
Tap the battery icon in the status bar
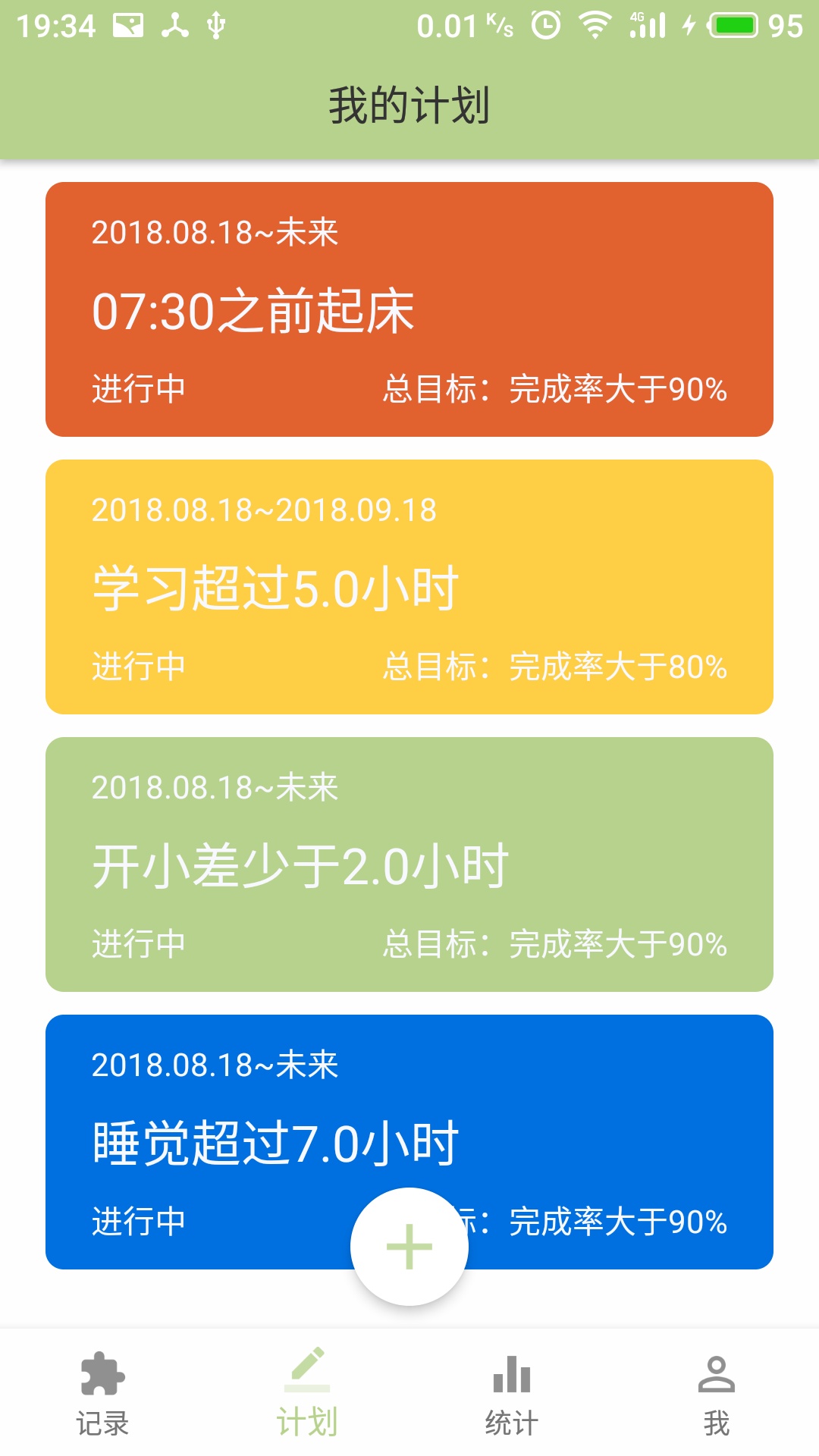click(733, 24)
